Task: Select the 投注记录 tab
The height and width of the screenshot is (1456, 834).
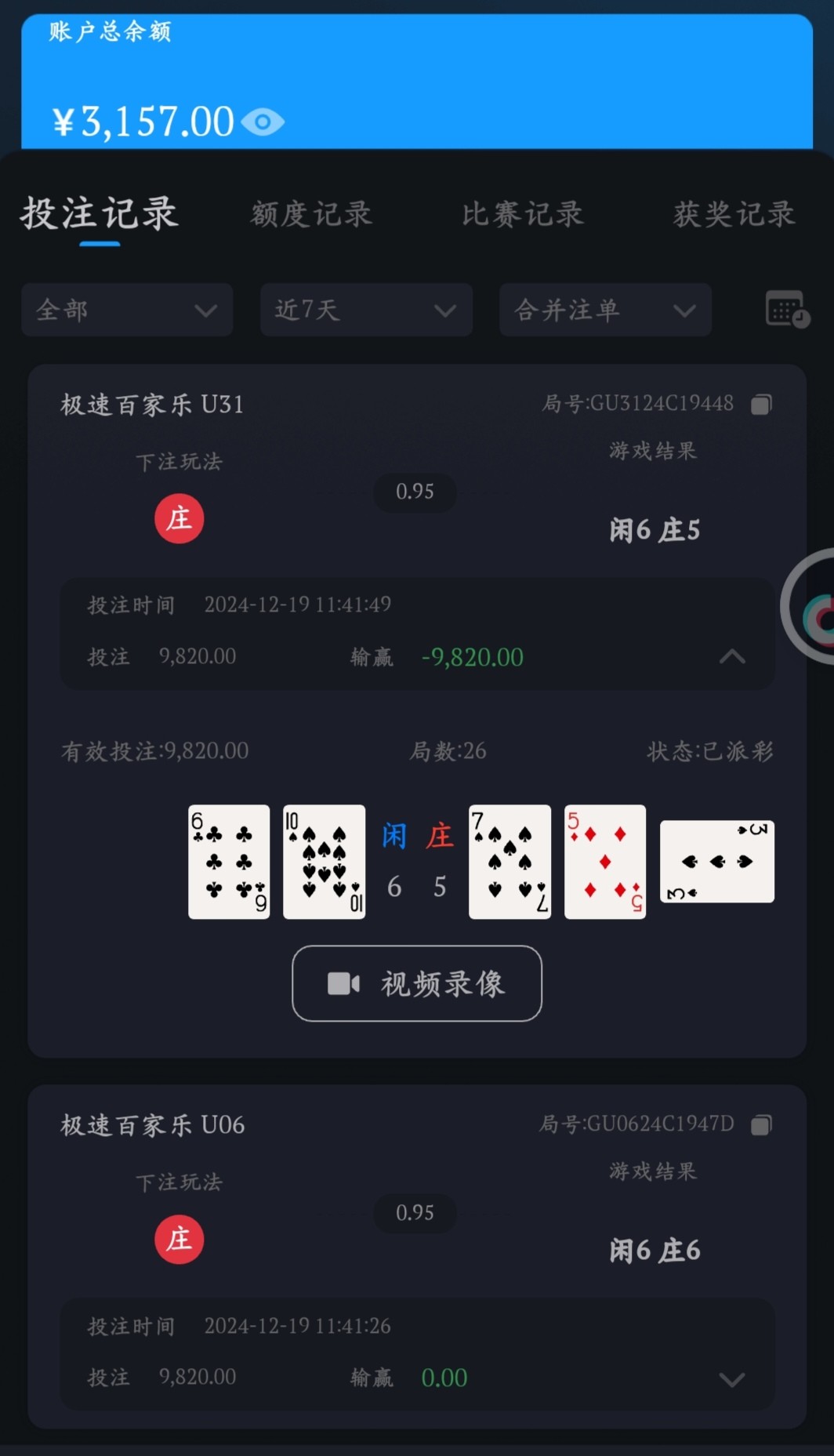Action: click(100, 214)
